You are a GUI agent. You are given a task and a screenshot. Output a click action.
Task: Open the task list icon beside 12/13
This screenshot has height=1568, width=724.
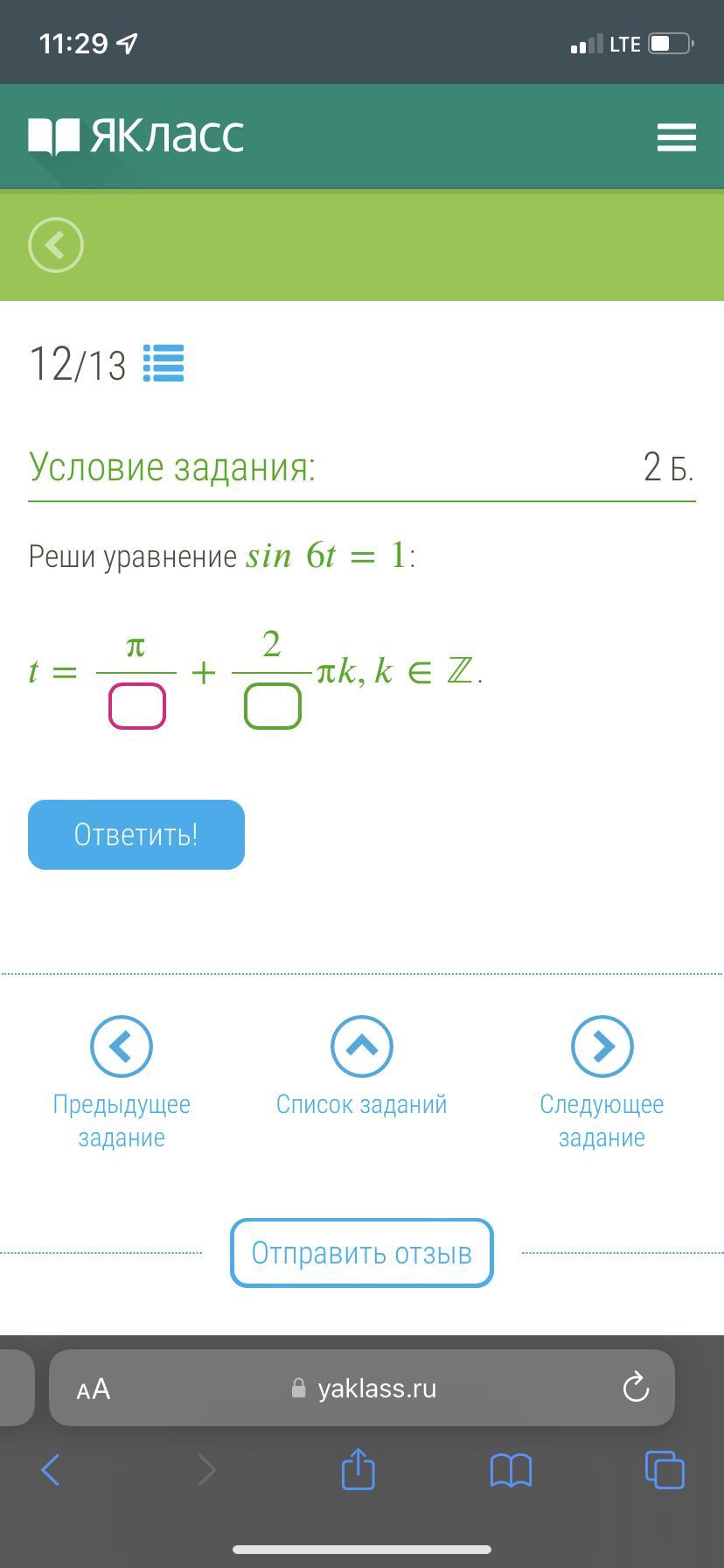click(164, 364)
